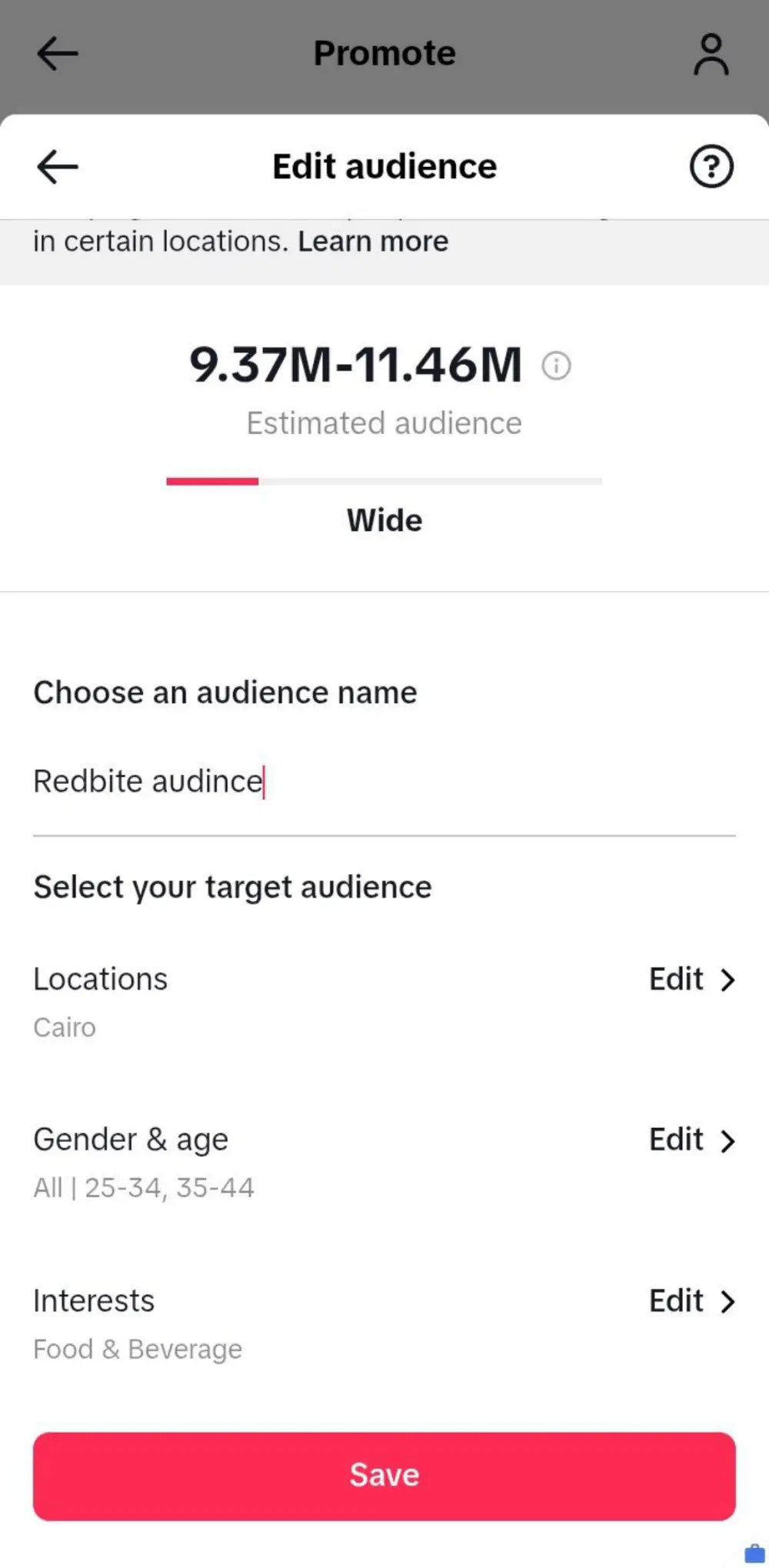Viewport: 769px width, 1568px height.
Task: Expand Locations using its chevron
Action: tap(727, 980)
